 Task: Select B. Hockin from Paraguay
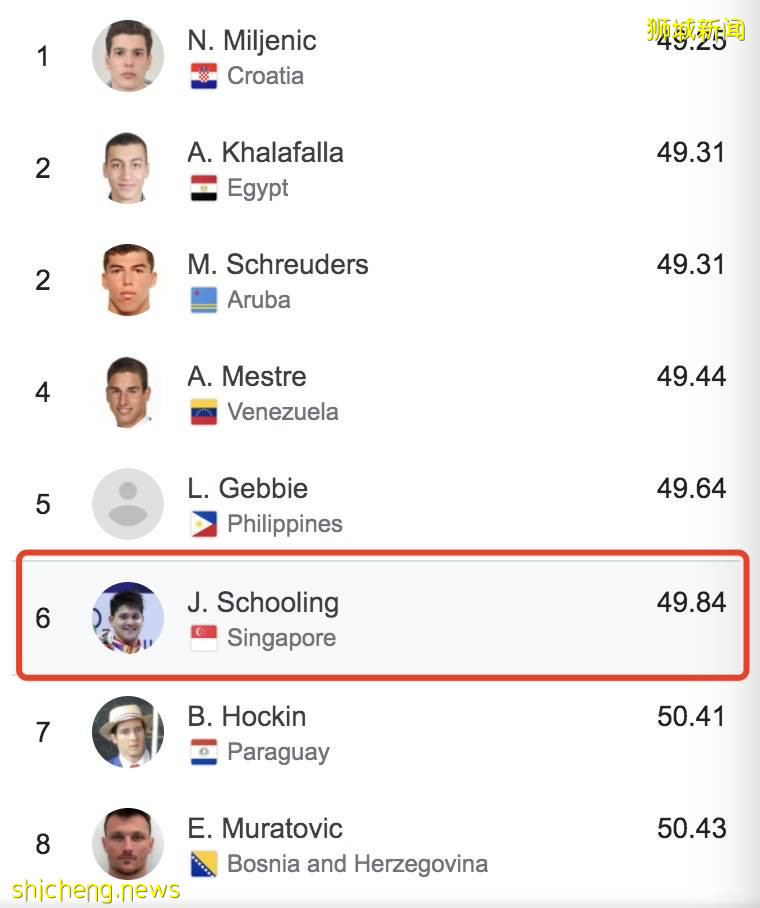[247, 717]
